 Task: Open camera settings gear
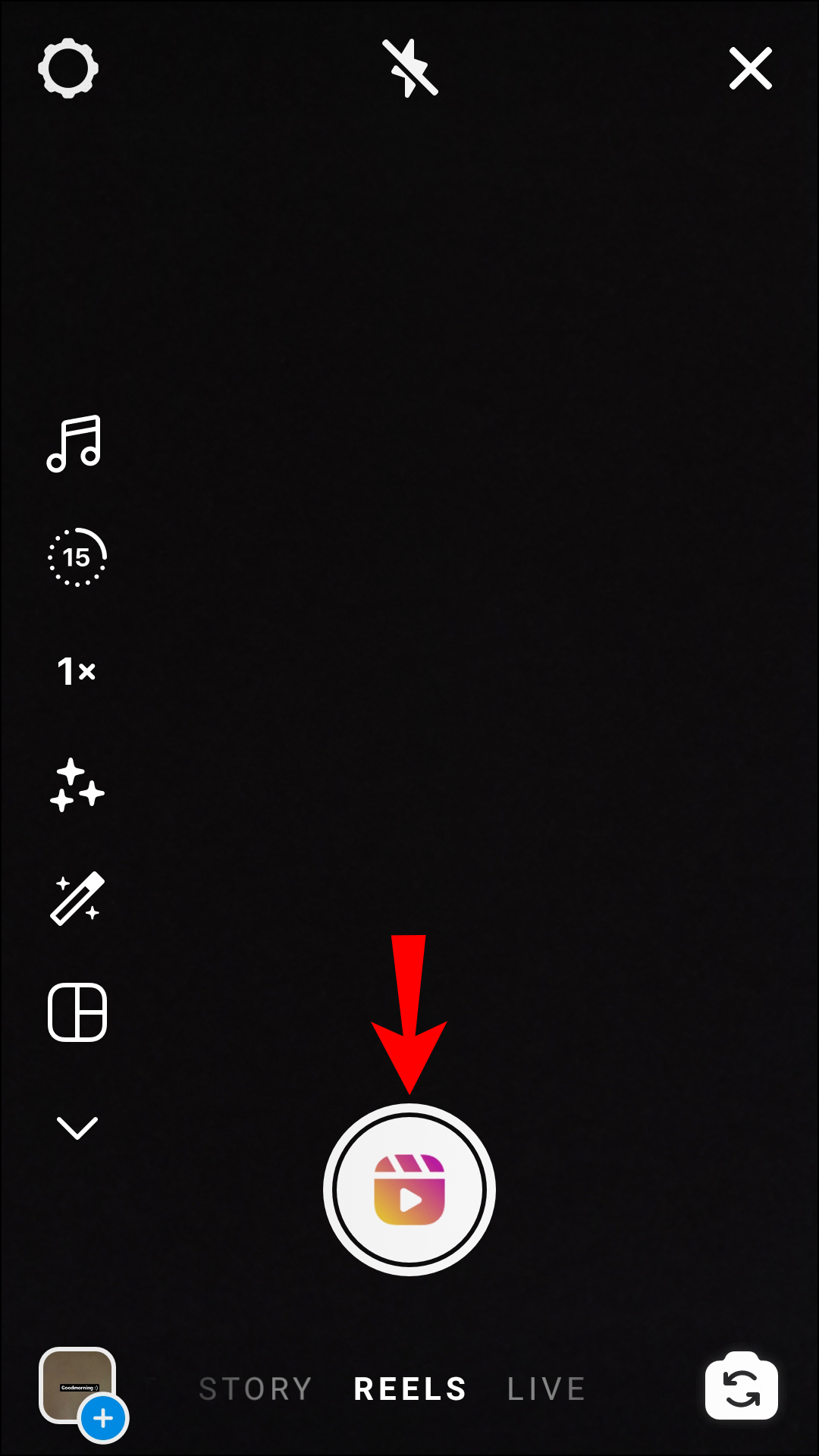click(68, 68)
